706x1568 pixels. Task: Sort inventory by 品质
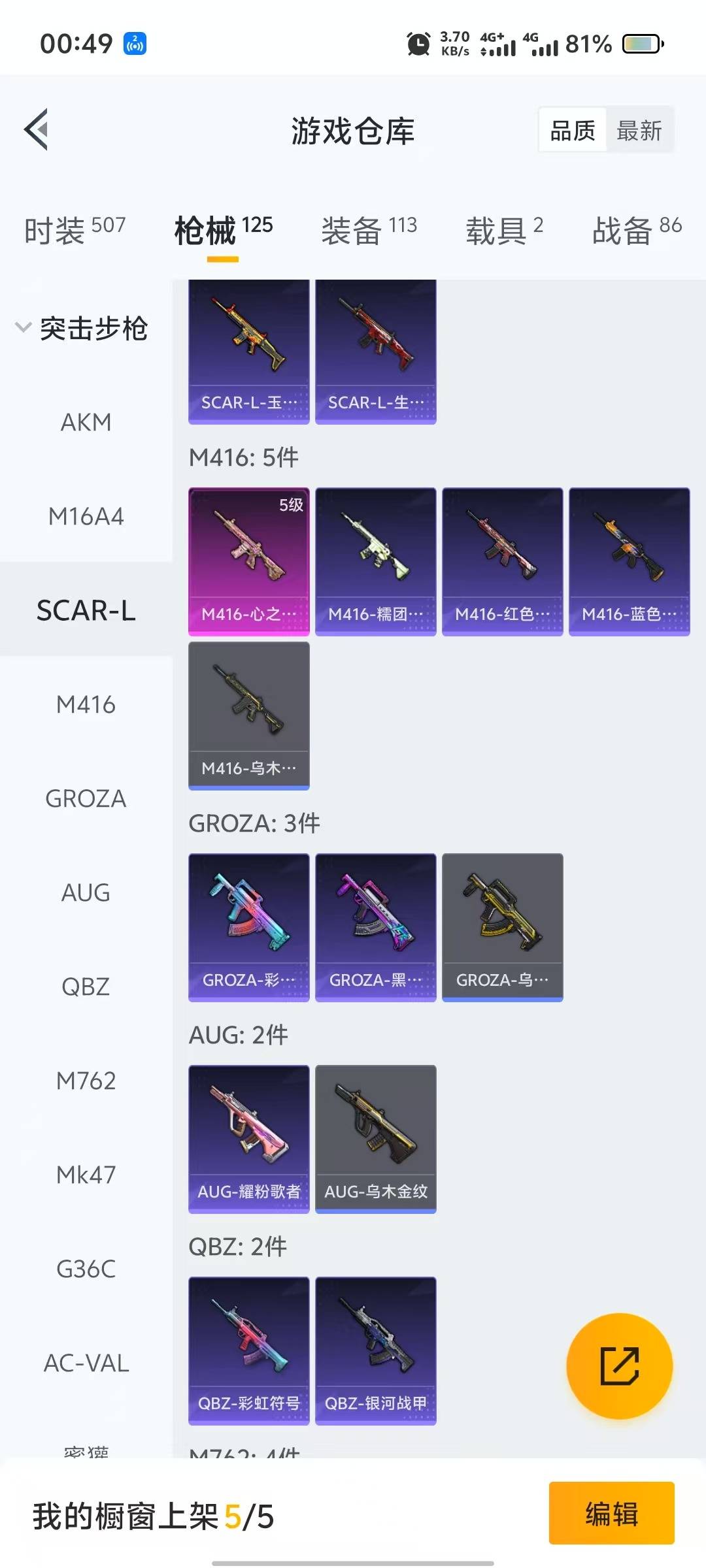[573, 131]
